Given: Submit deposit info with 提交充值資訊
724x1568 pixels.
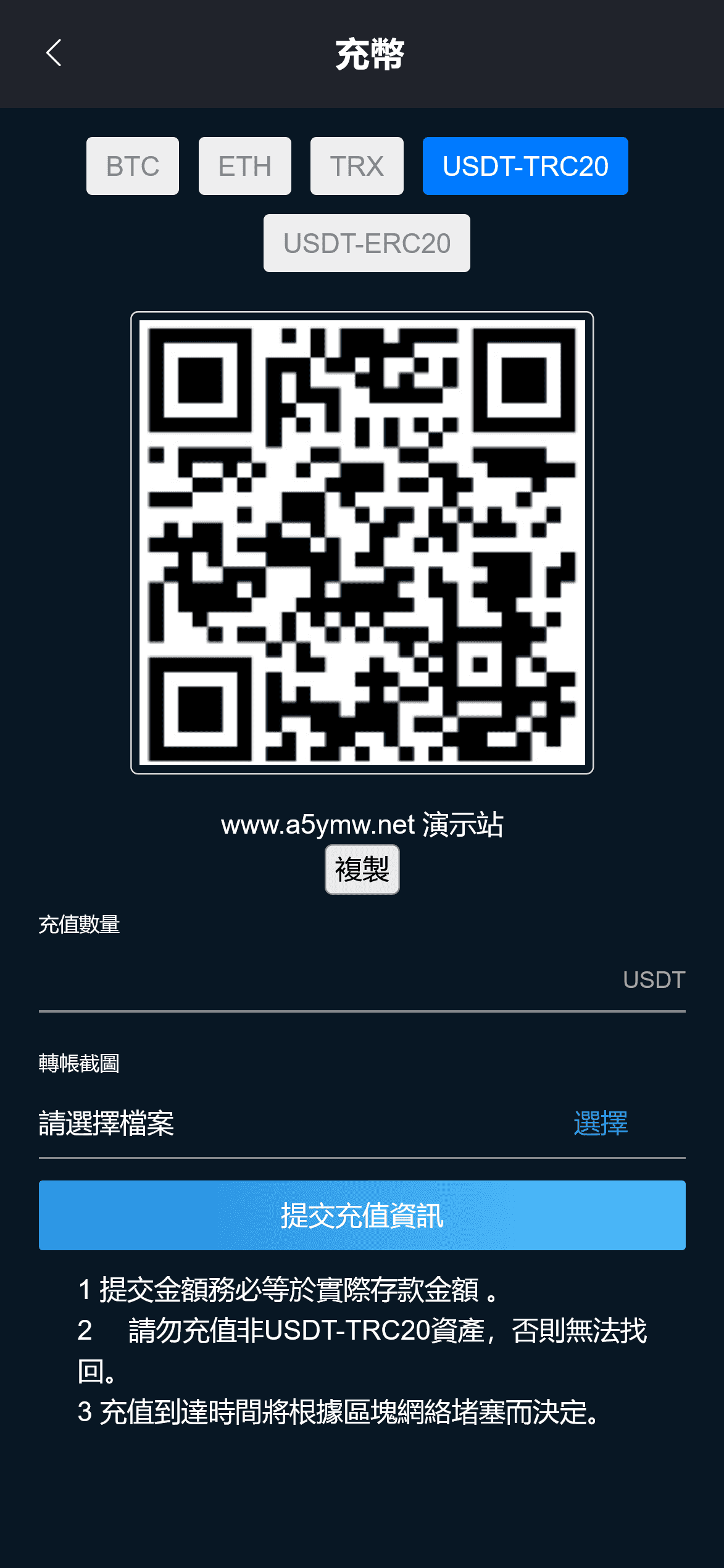Looking at the screenshot, I should pyautogui.click(x=362, y=1215).
